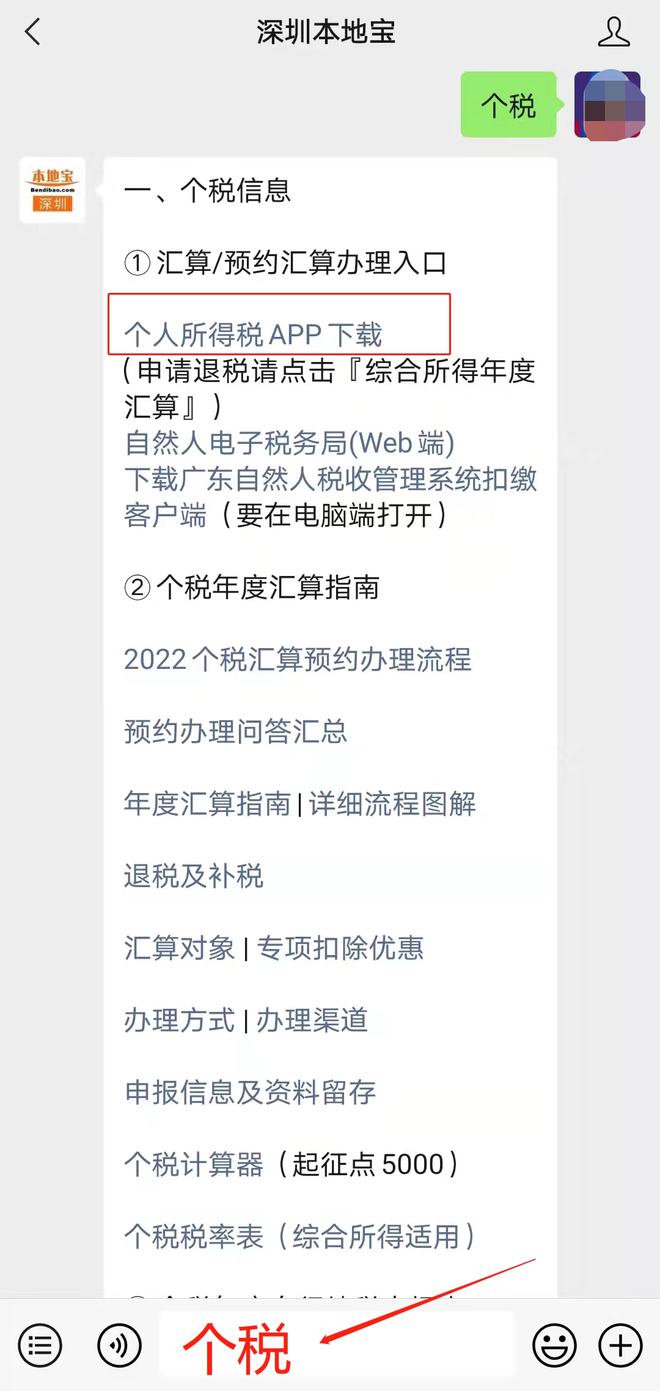Open 办理渠道 link
Screen dimensions: 660x1391
click(x=312, y=1020)
